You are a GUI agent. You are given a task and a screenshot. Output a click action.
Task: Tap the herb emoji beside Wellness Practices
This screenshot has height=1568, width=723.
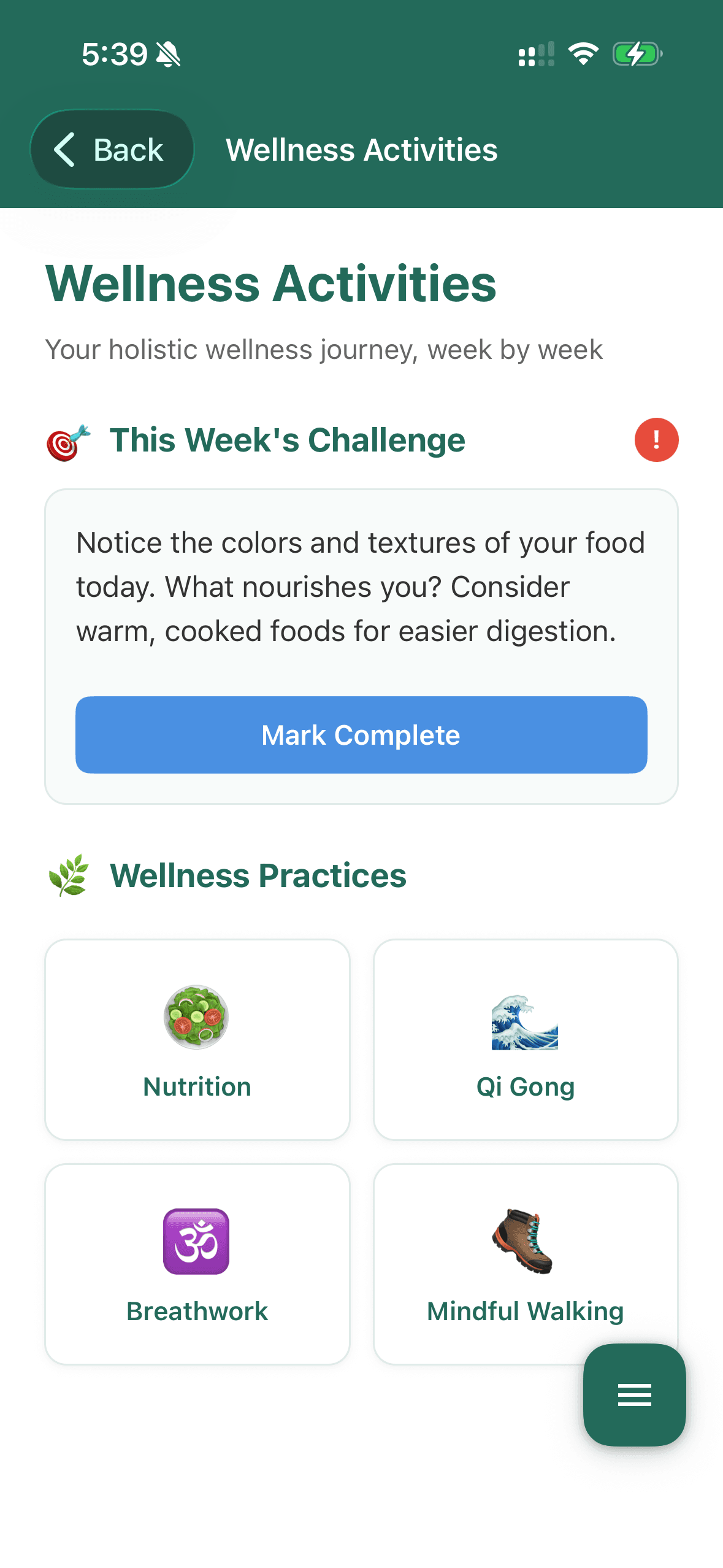pos(69,875)
